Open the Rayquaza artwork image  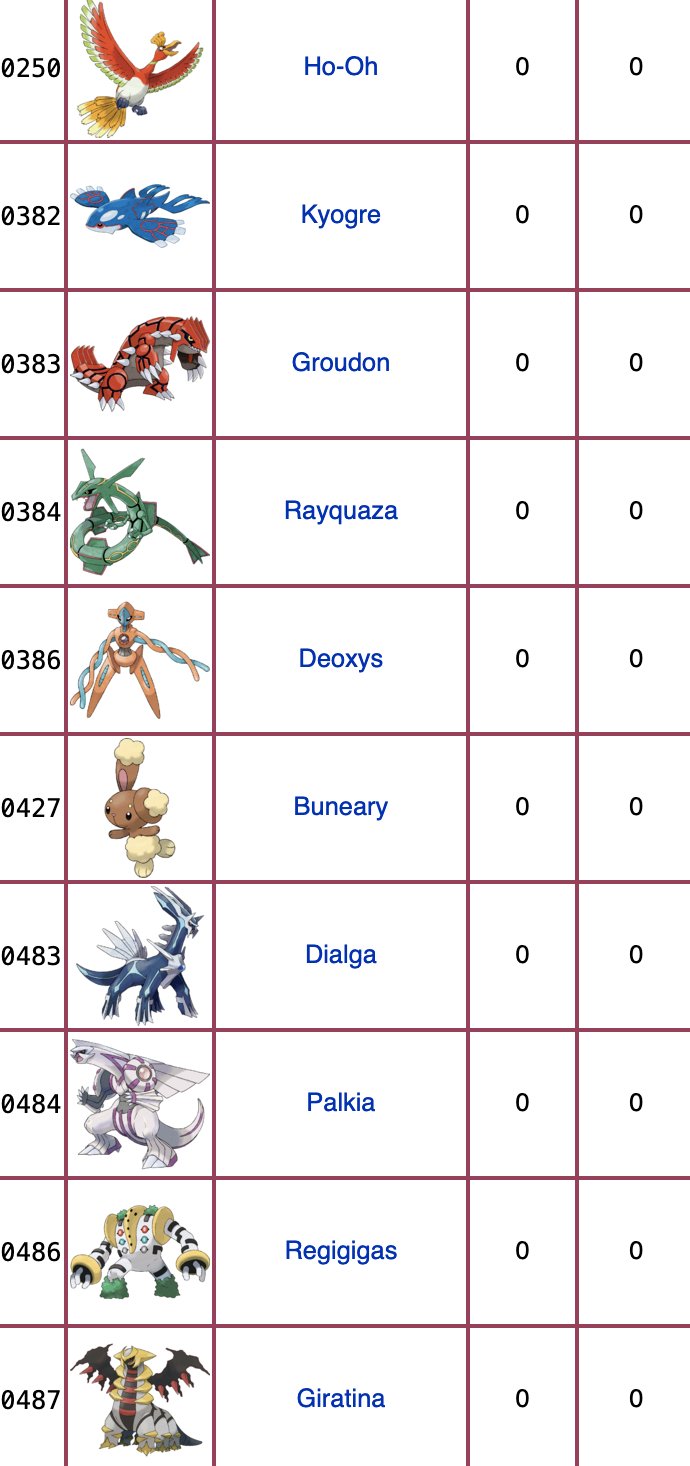pyautogui.click(x=140, y=512)
